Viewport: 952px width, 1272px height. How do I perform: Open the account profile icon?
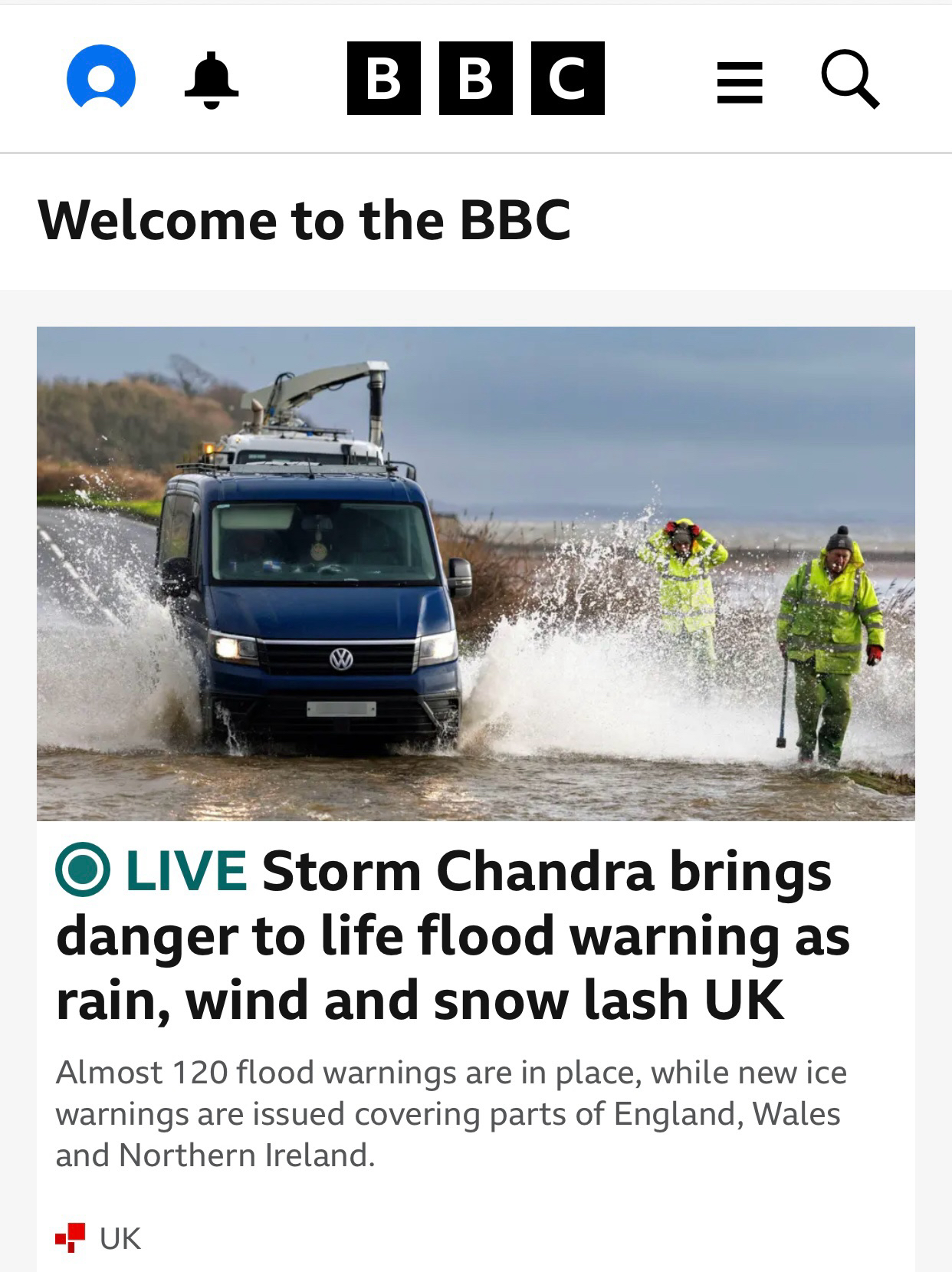(101, 78)
